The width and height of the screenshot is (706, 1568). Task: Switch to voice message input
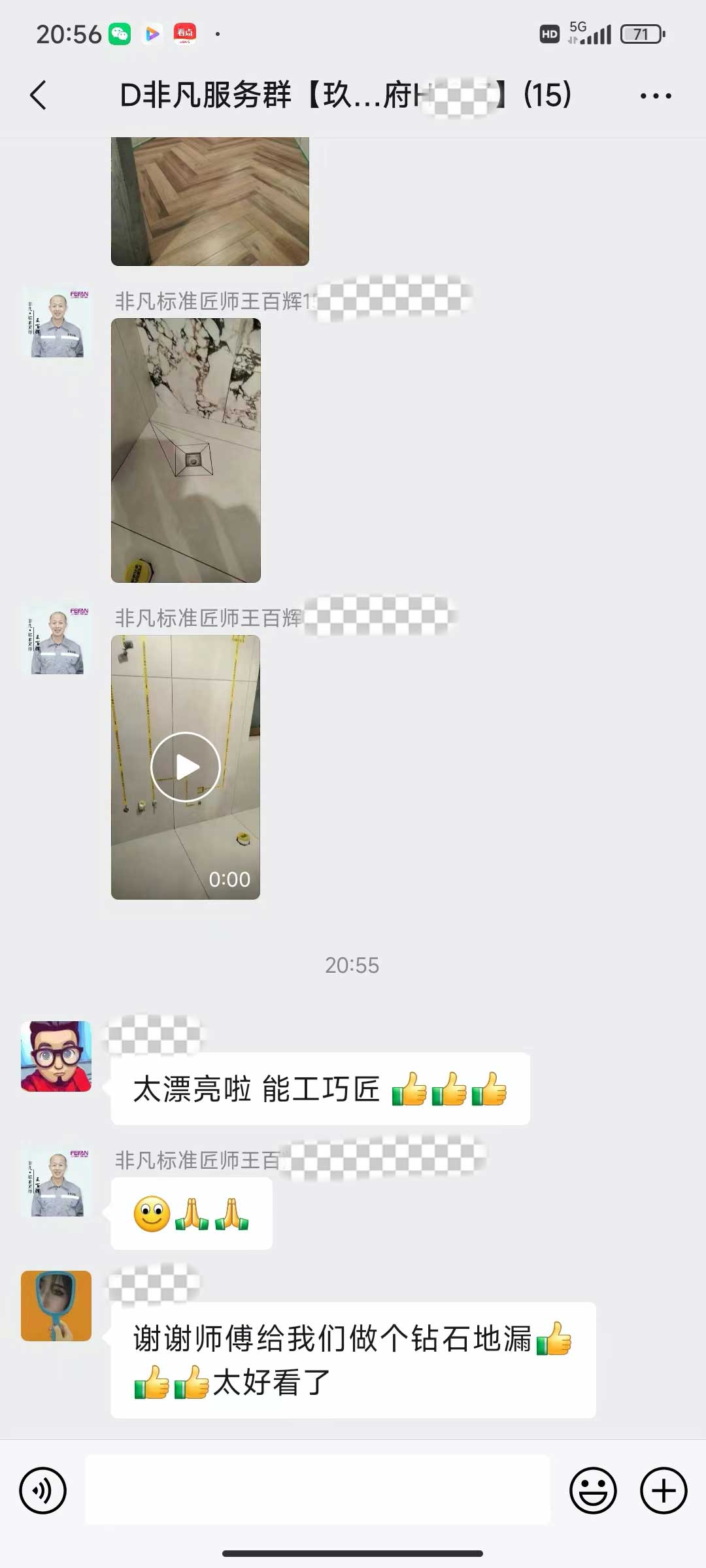(43, 1491)
